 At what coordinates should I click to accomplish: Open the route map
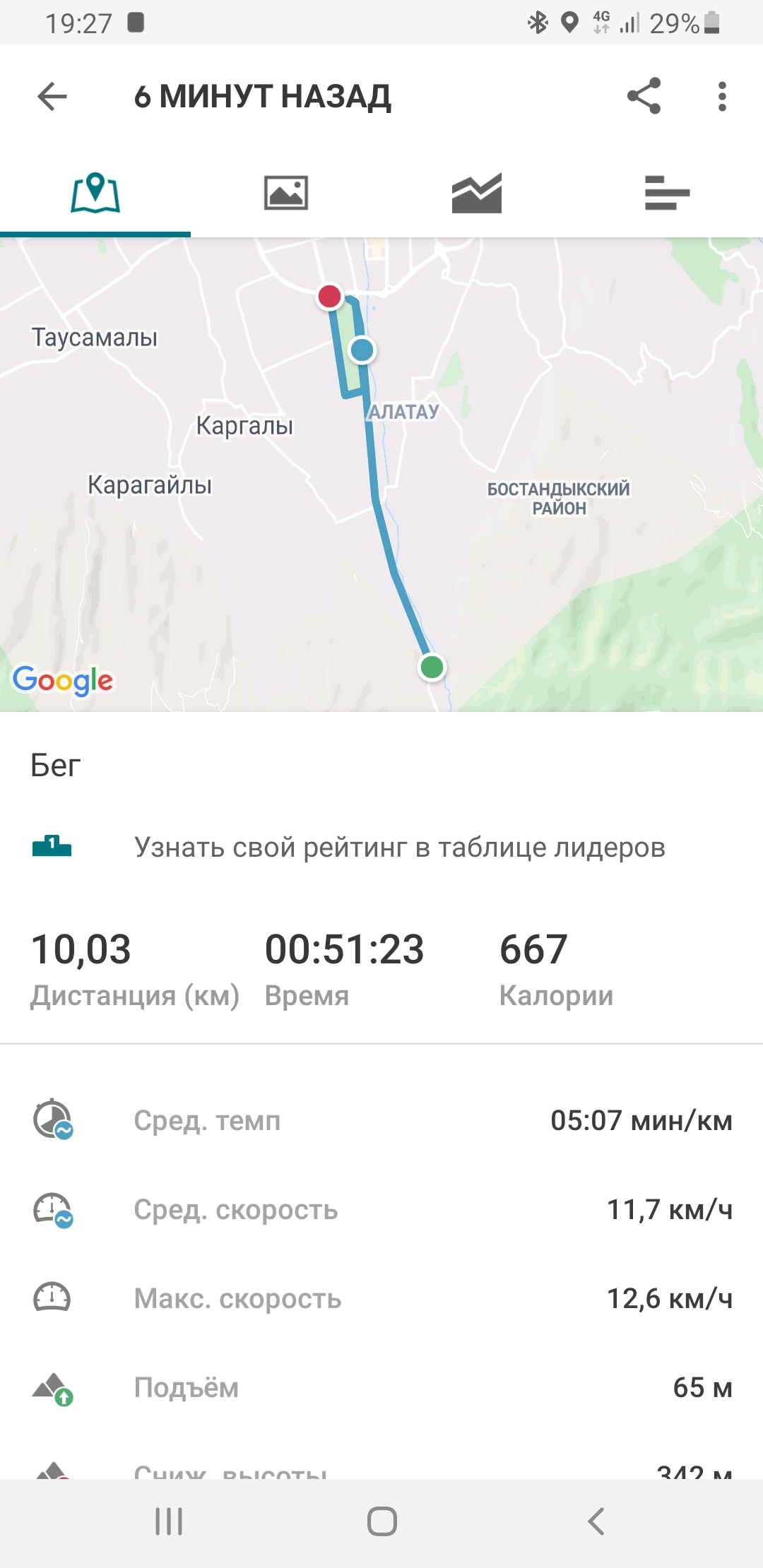coord(381,473)
